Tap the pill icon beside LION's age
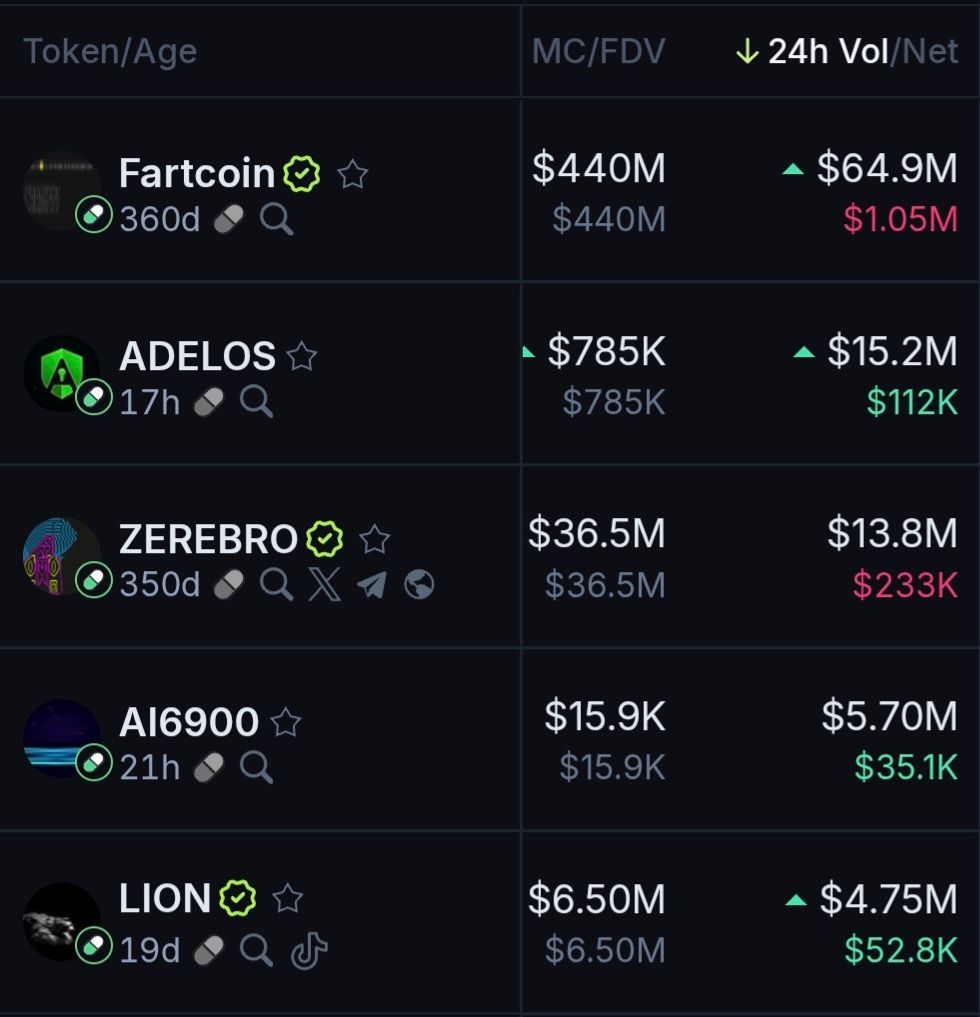 tap(209, 950)
